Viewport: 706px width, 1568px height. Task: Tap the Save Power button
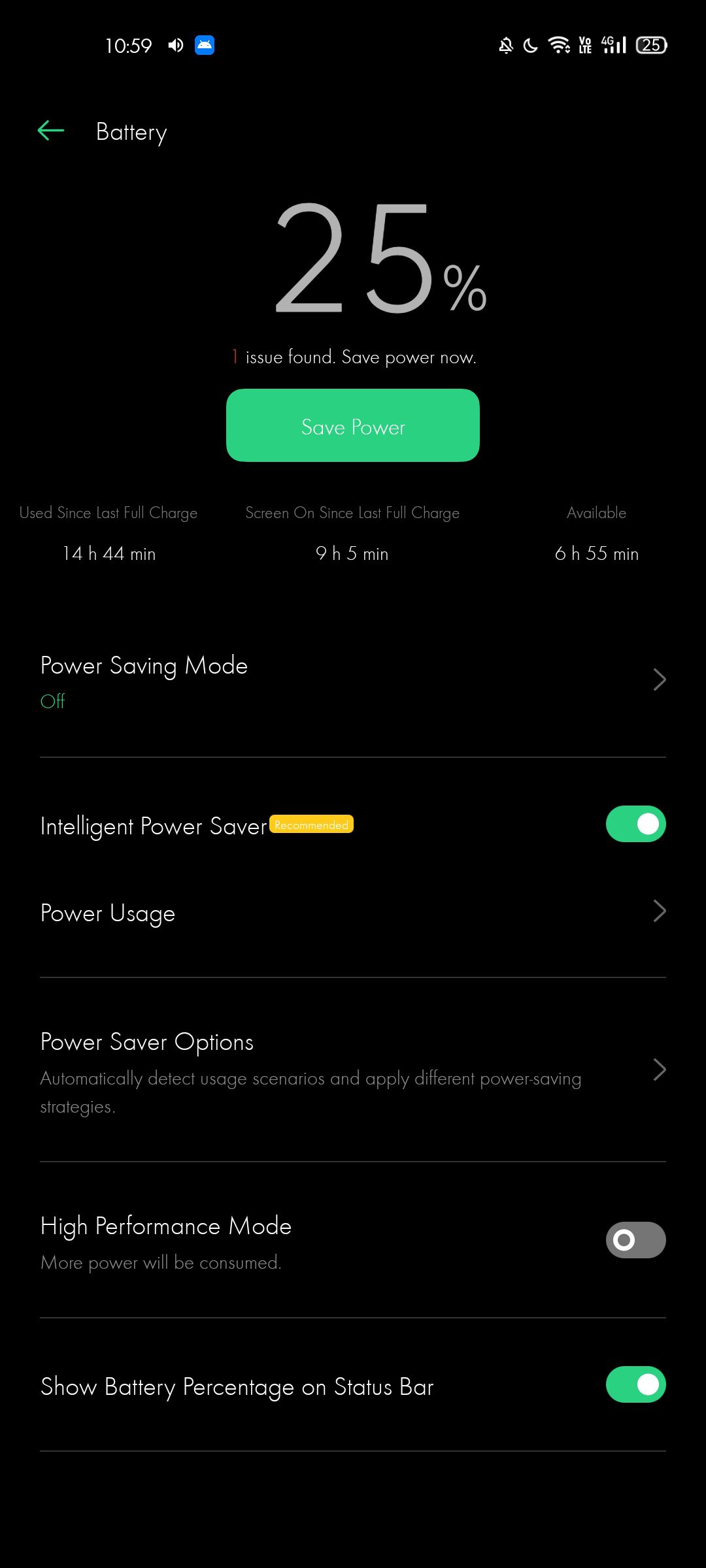click(x=353, y=425)
